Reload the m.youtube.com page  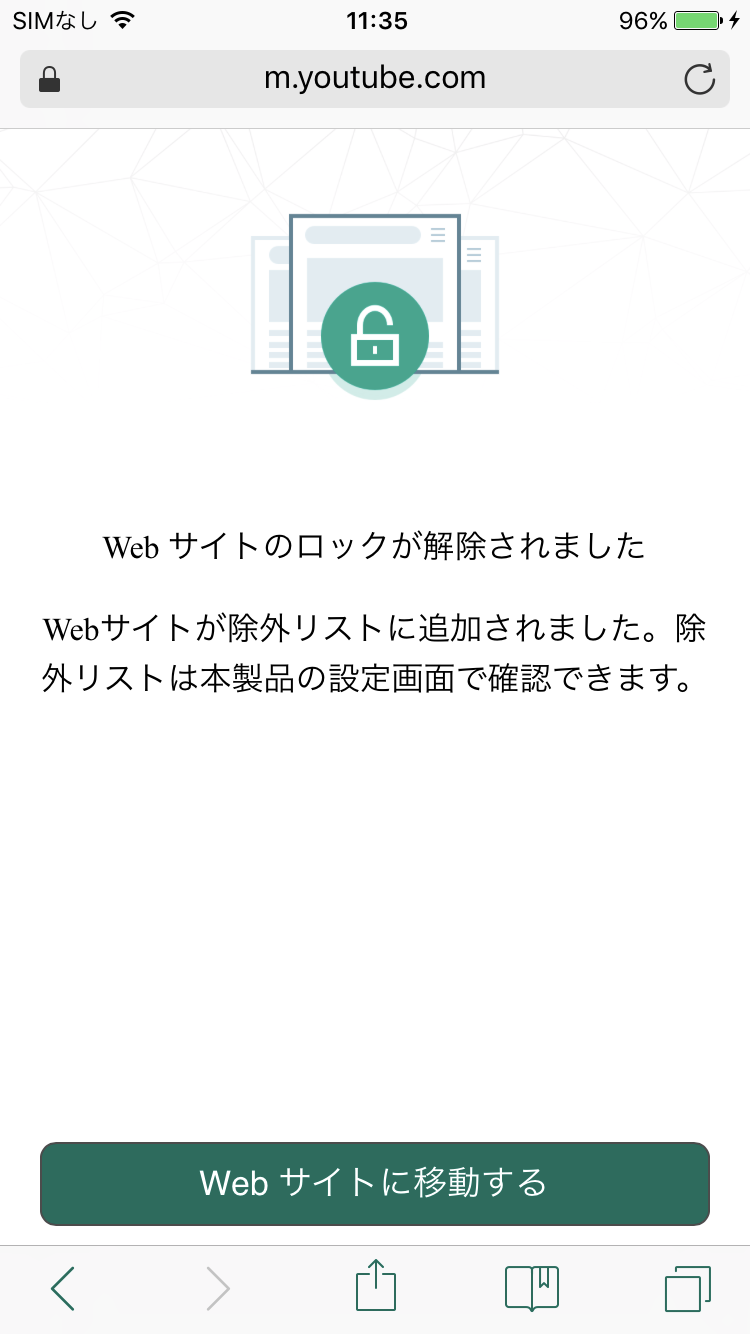(699, 79)
